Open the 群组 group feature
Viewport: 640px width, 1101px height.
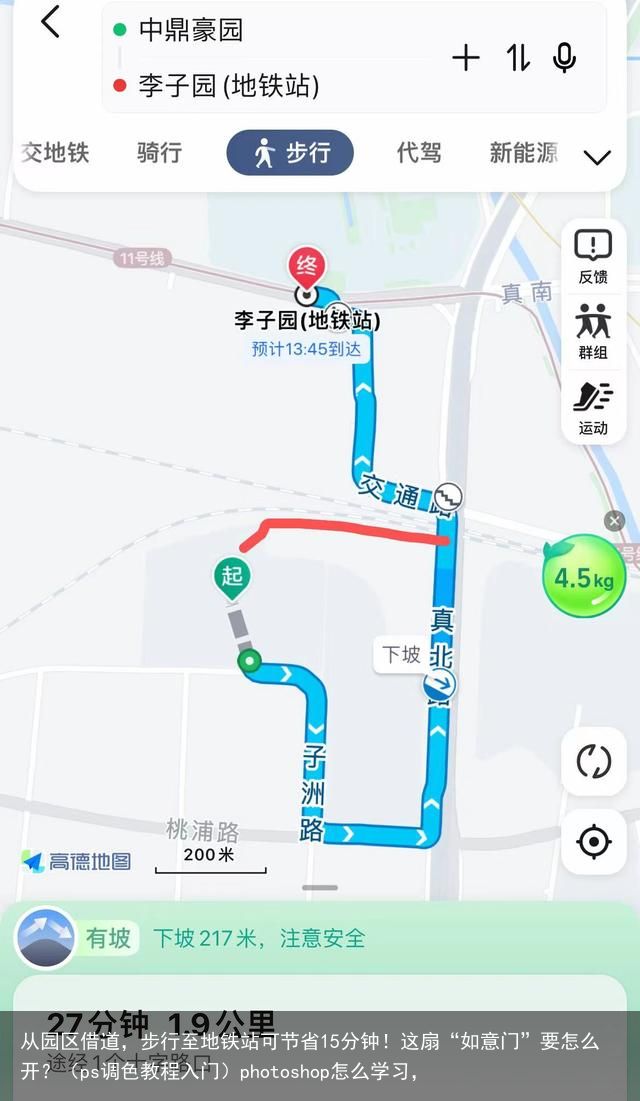pyautogui.click(x=593, y=332)
